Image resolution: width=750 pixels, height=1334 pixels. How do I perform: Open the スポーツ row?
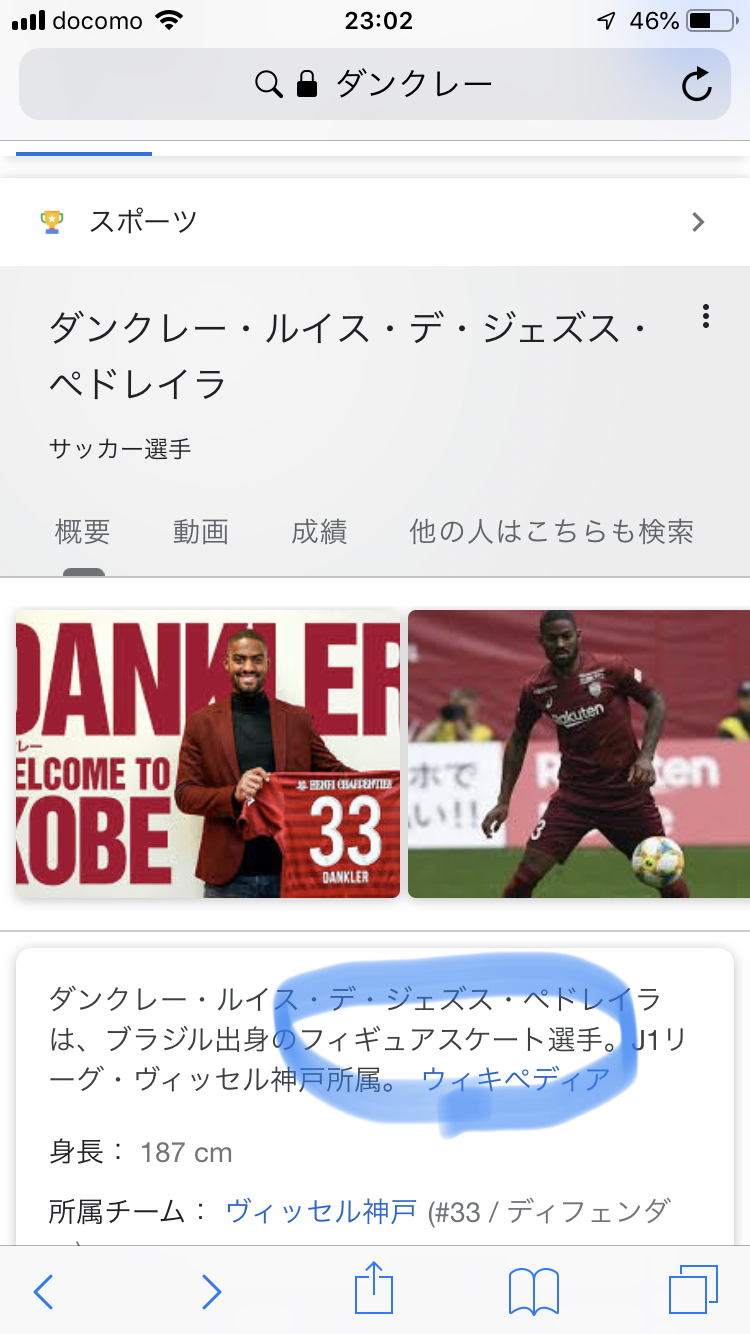coord(374,221)
